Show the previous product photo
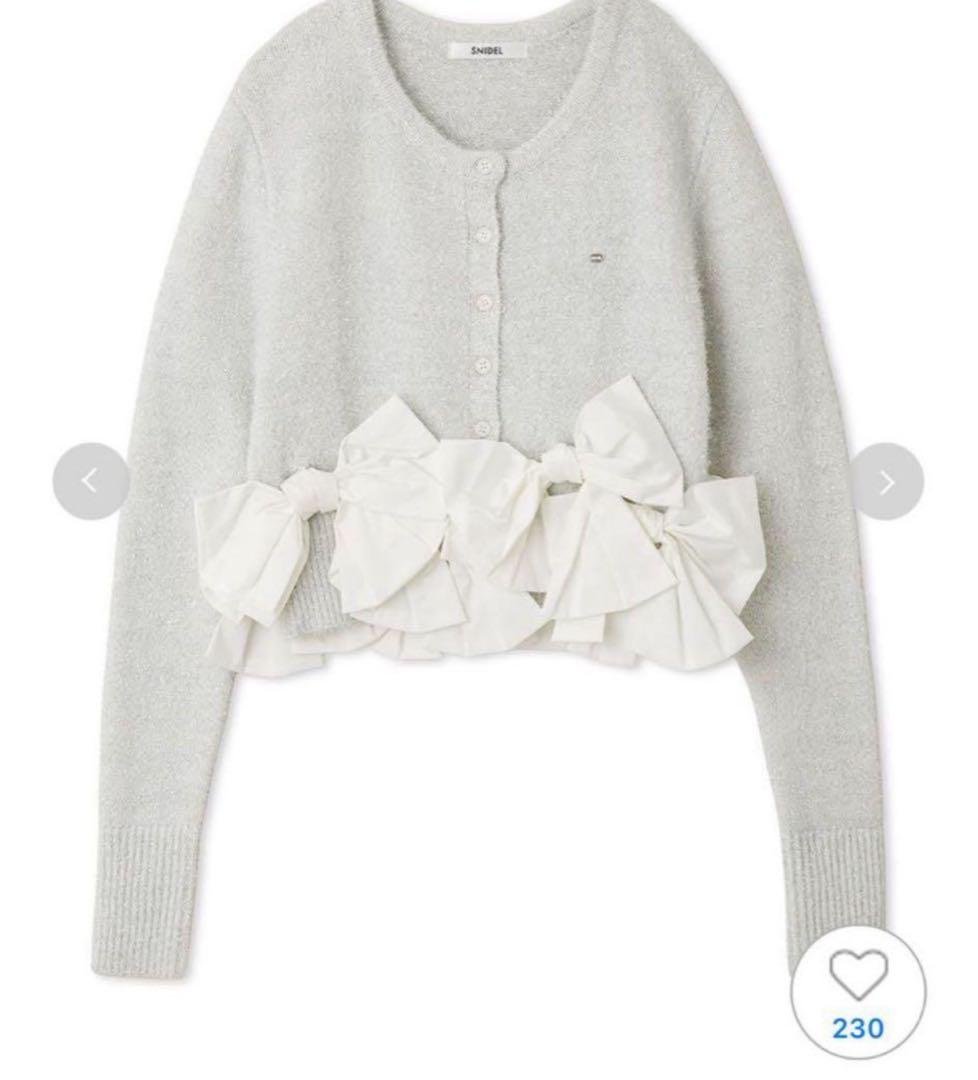The image size is (978, 1080). pyautogui.click(x=90, y=481)
